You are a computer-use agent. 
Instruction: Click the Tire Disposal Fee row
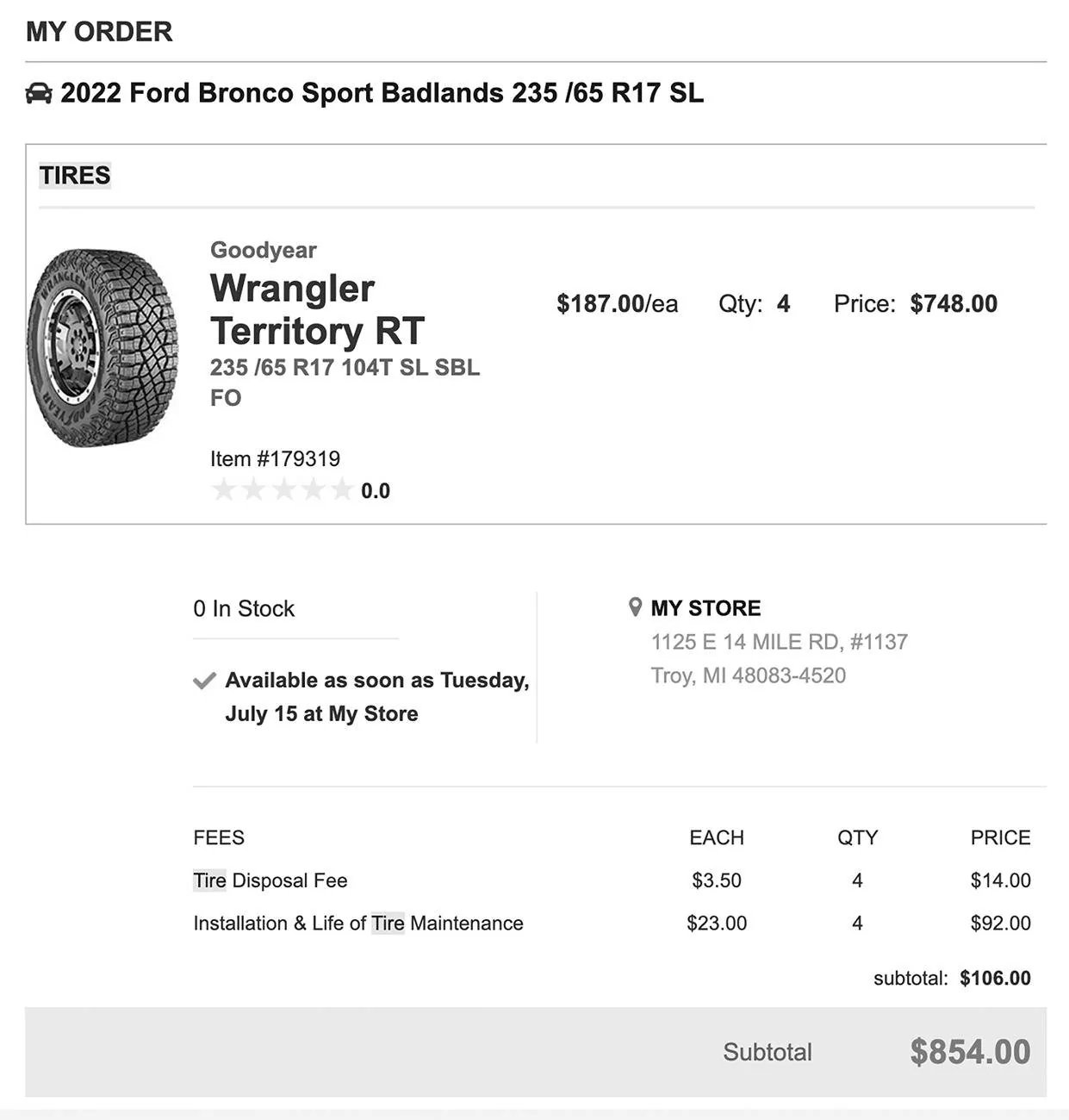pyautogui.click(x=270, y=880)
